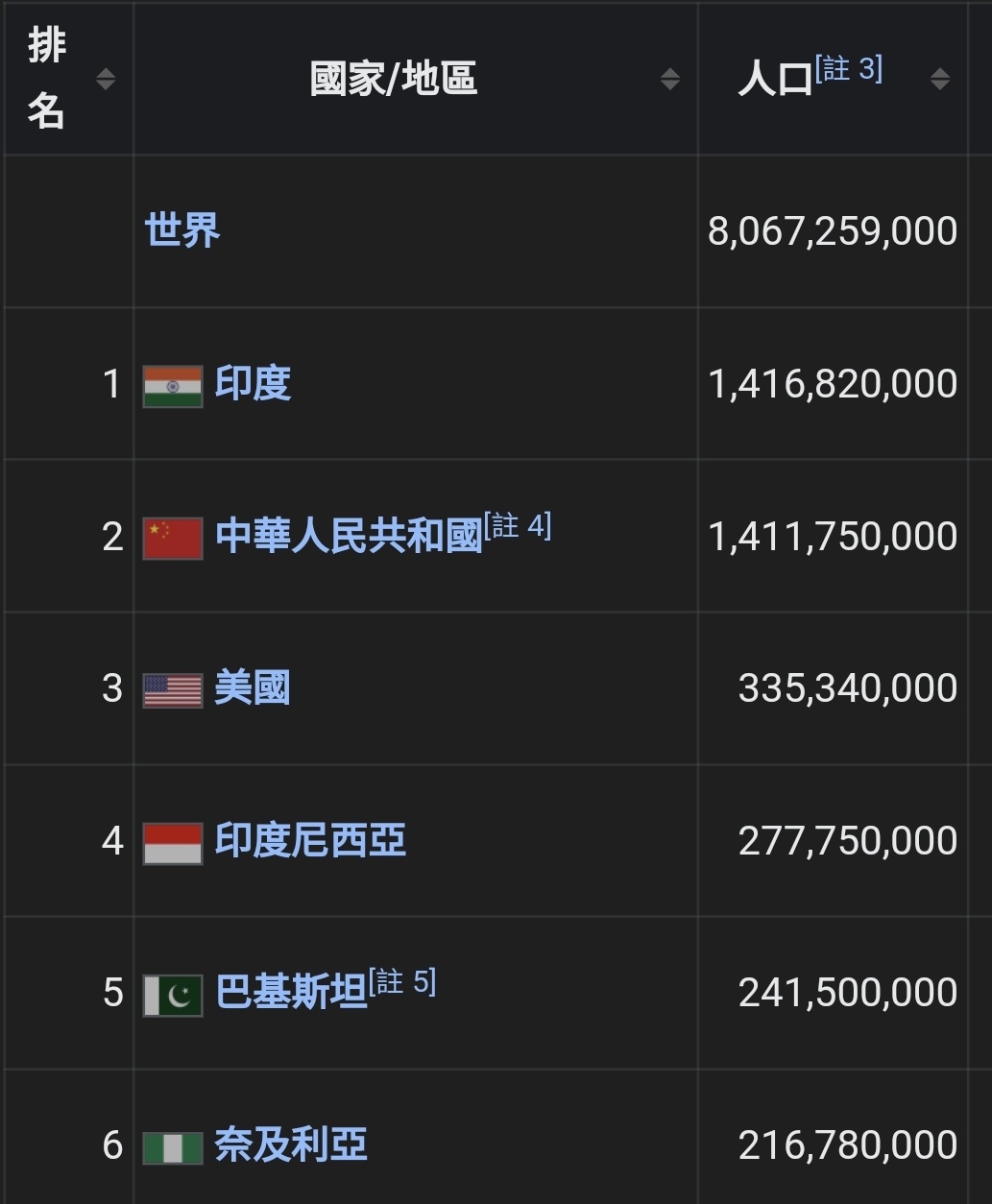View footnote 註 5 beside 巴基斯坦
This screenshot has width=992, height=1204.
(402, 981)
